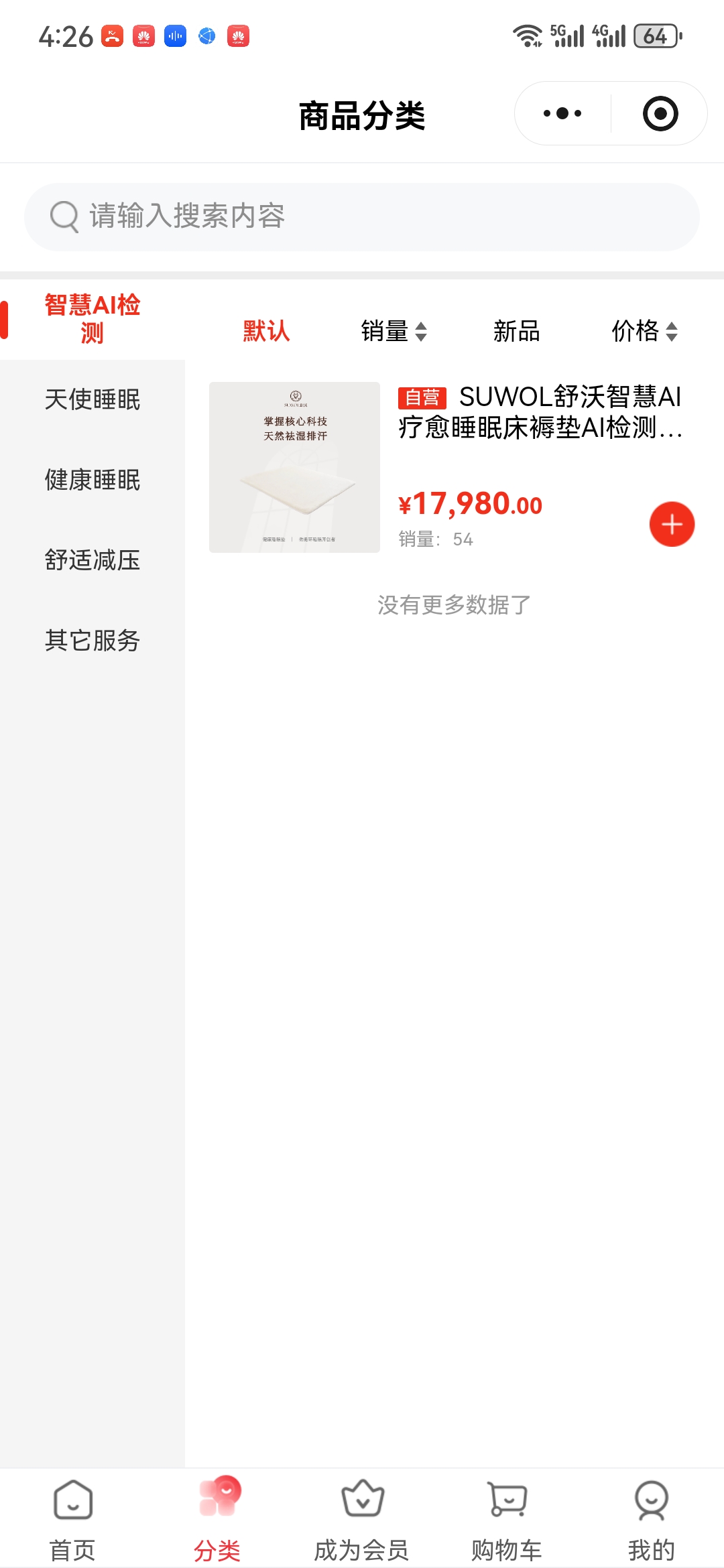The image size is (724, 1568).
Task: Open the mini program more options menu
Action: (x=562, y=114)
